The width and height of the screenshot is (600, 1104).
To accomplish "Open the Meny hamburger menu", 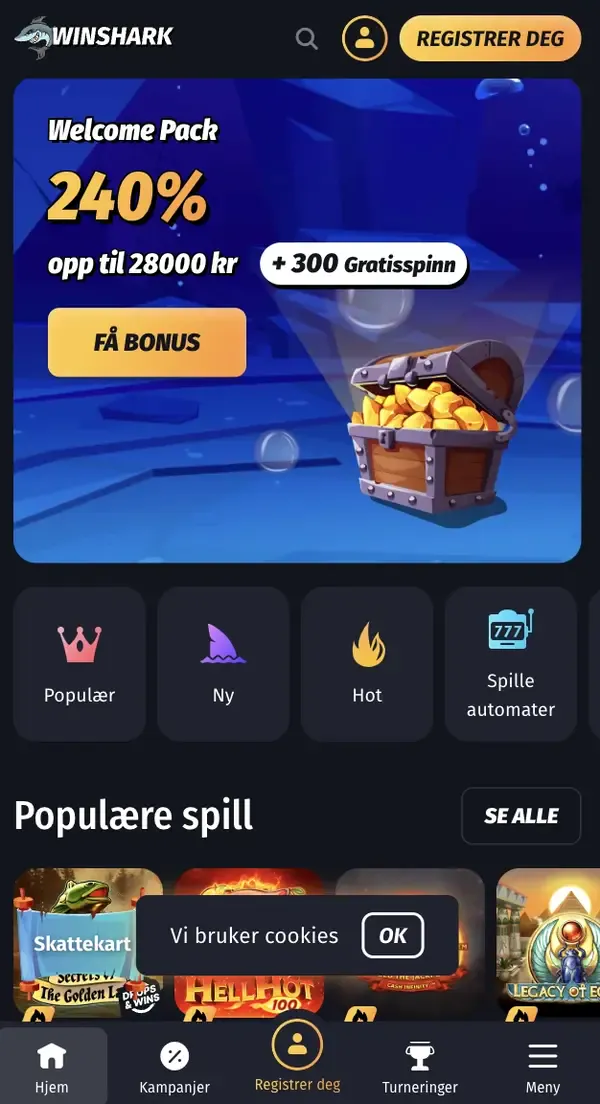I will click(543, 1066).
